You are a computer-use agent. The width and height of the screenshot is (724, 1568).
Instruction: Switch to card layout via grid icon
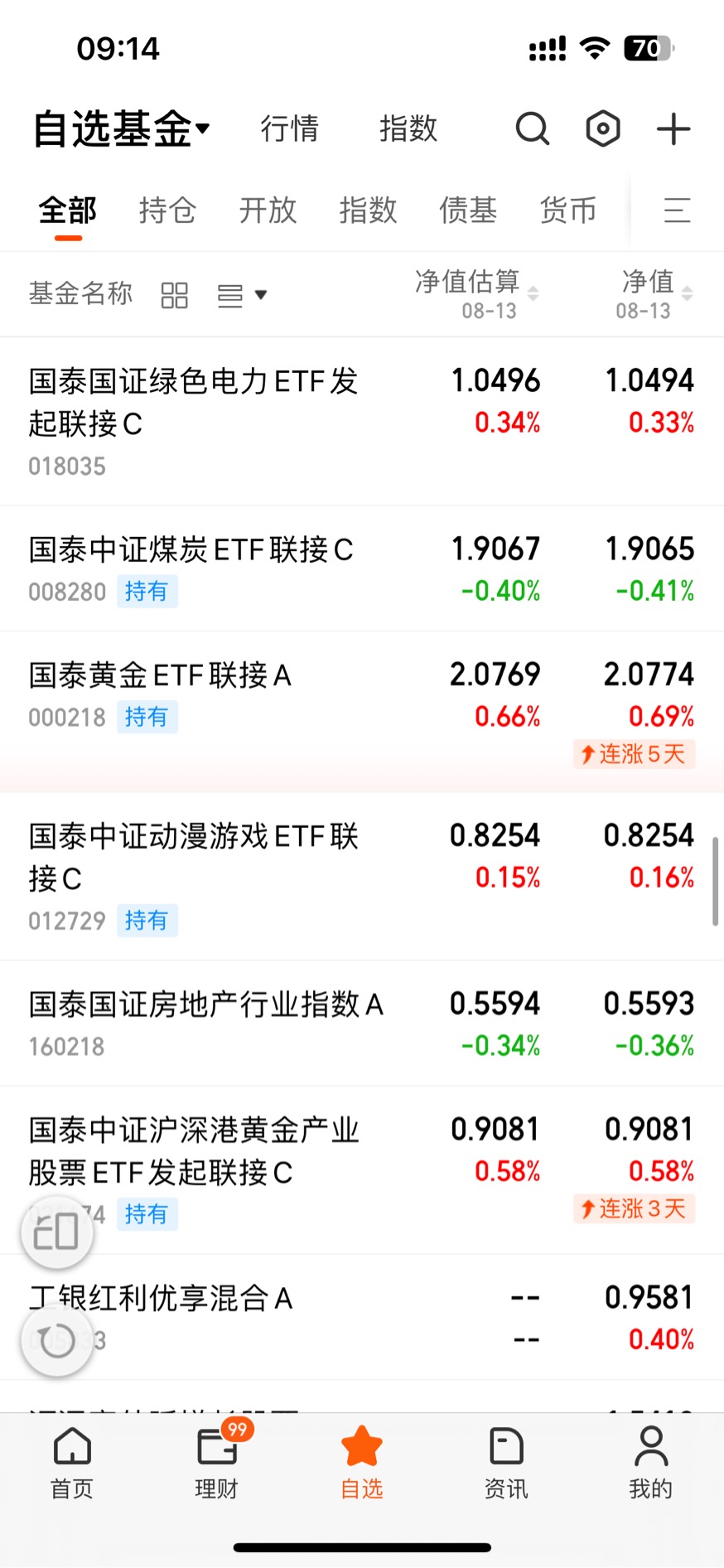pos(174,295)
